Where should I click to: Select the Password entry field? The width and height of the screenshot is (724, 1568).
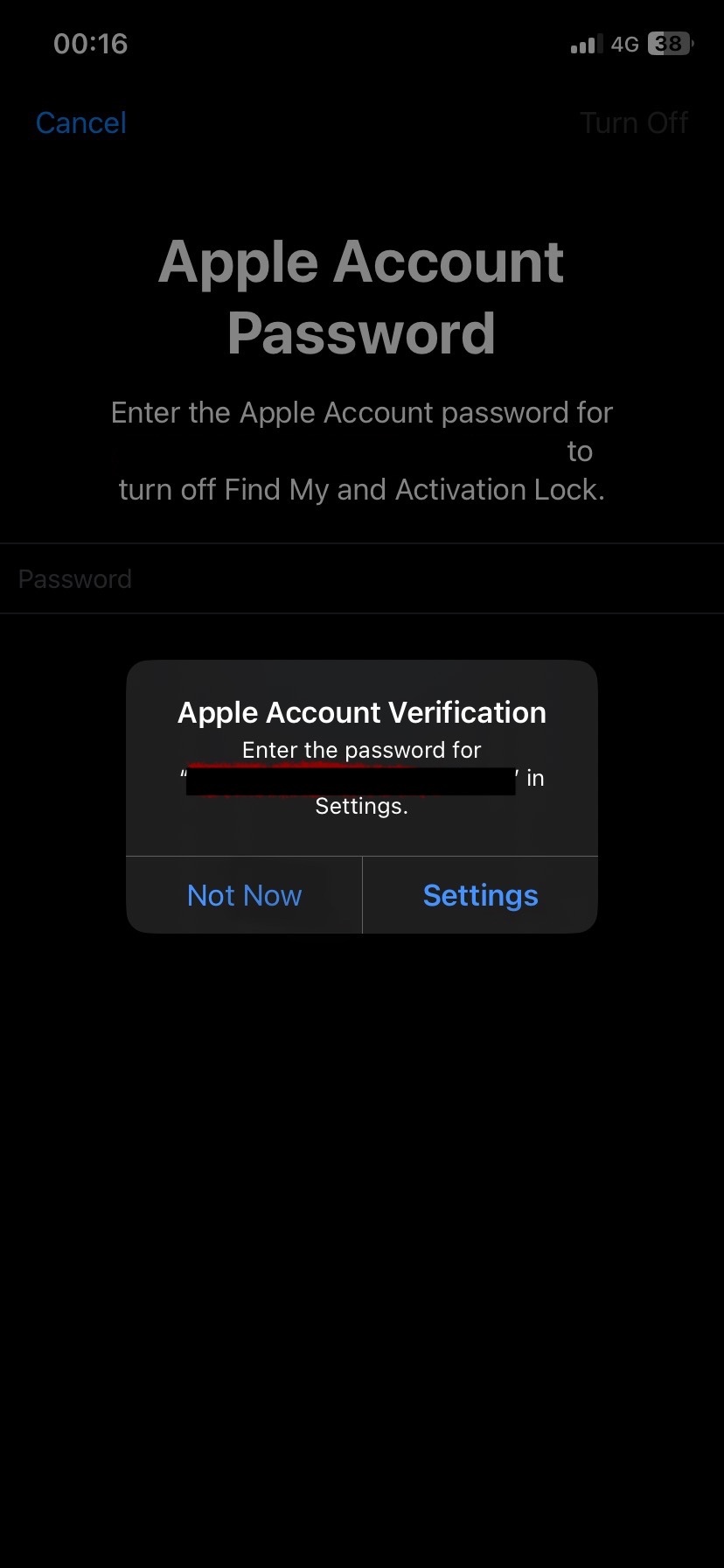coord(362,578)
